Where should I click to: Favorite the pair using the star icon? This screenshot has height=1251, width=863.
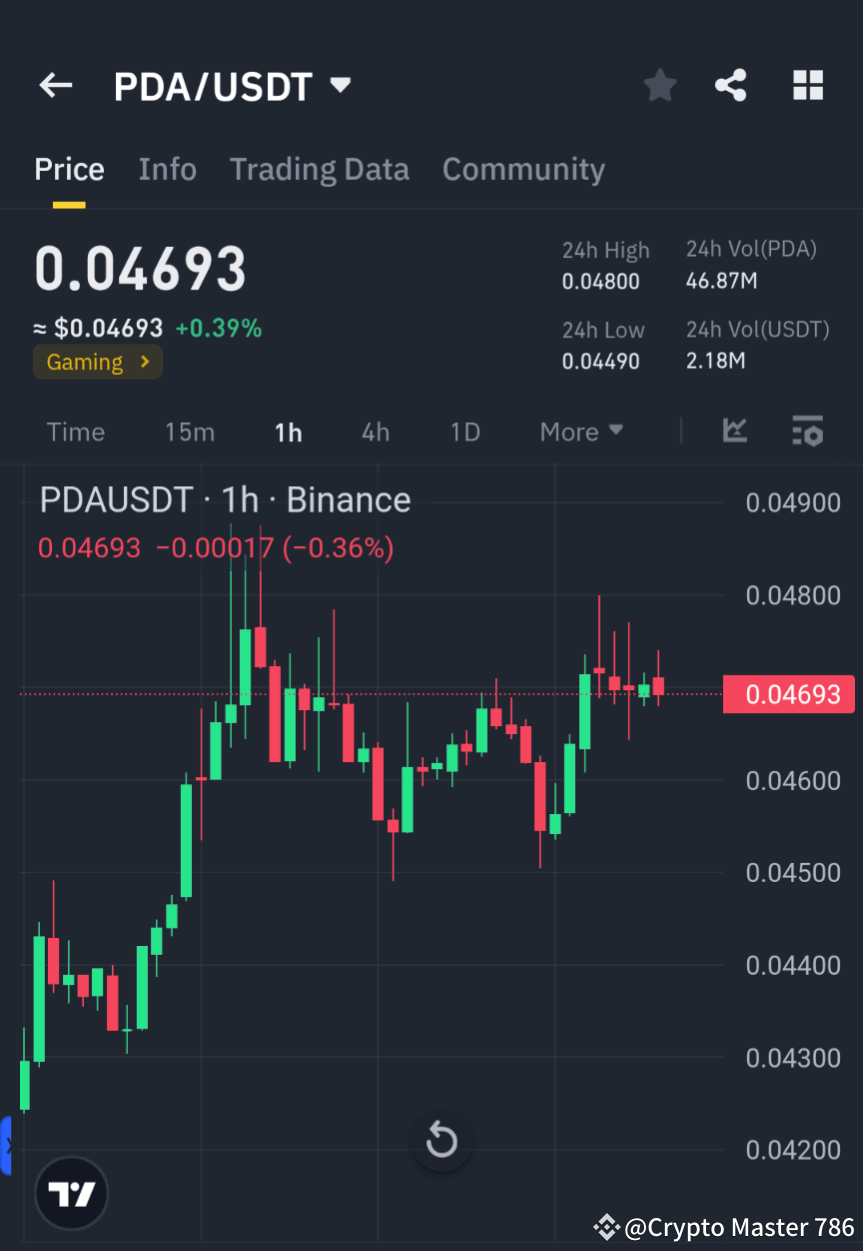(x=659, y=85)
